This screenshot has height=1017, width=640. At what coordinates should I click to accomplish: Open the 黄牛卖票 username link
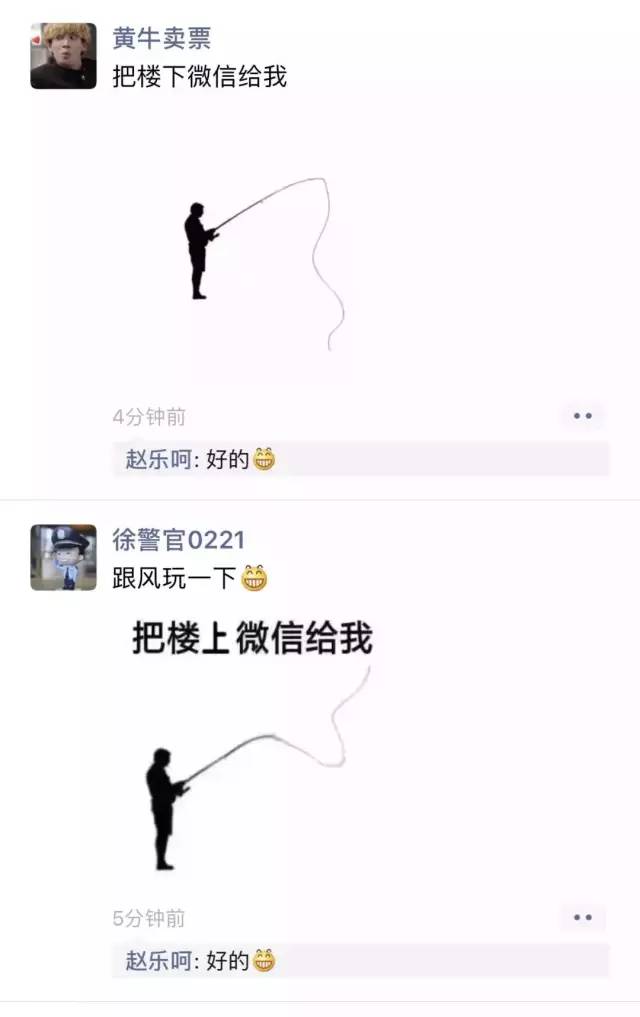coord(161,38)
